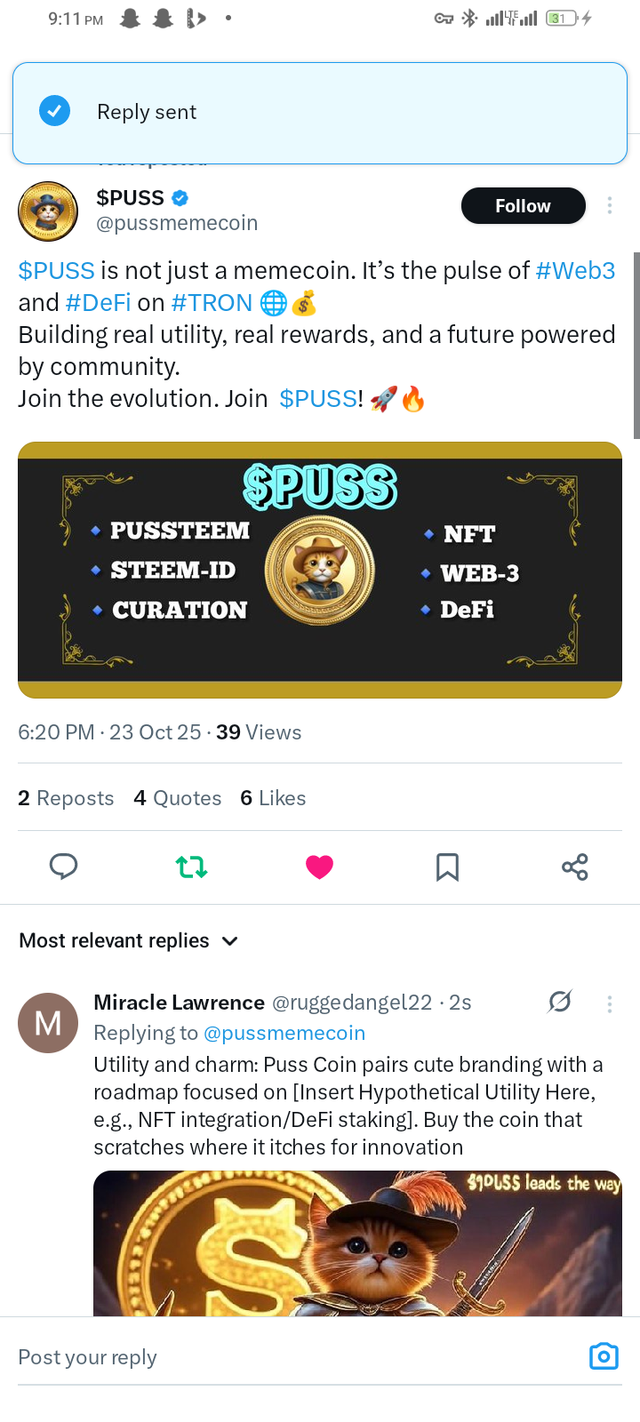The width and height of the screenshot is (640, 1422).
Task: Open the #DeFi hashtag link
Action: 98,303
